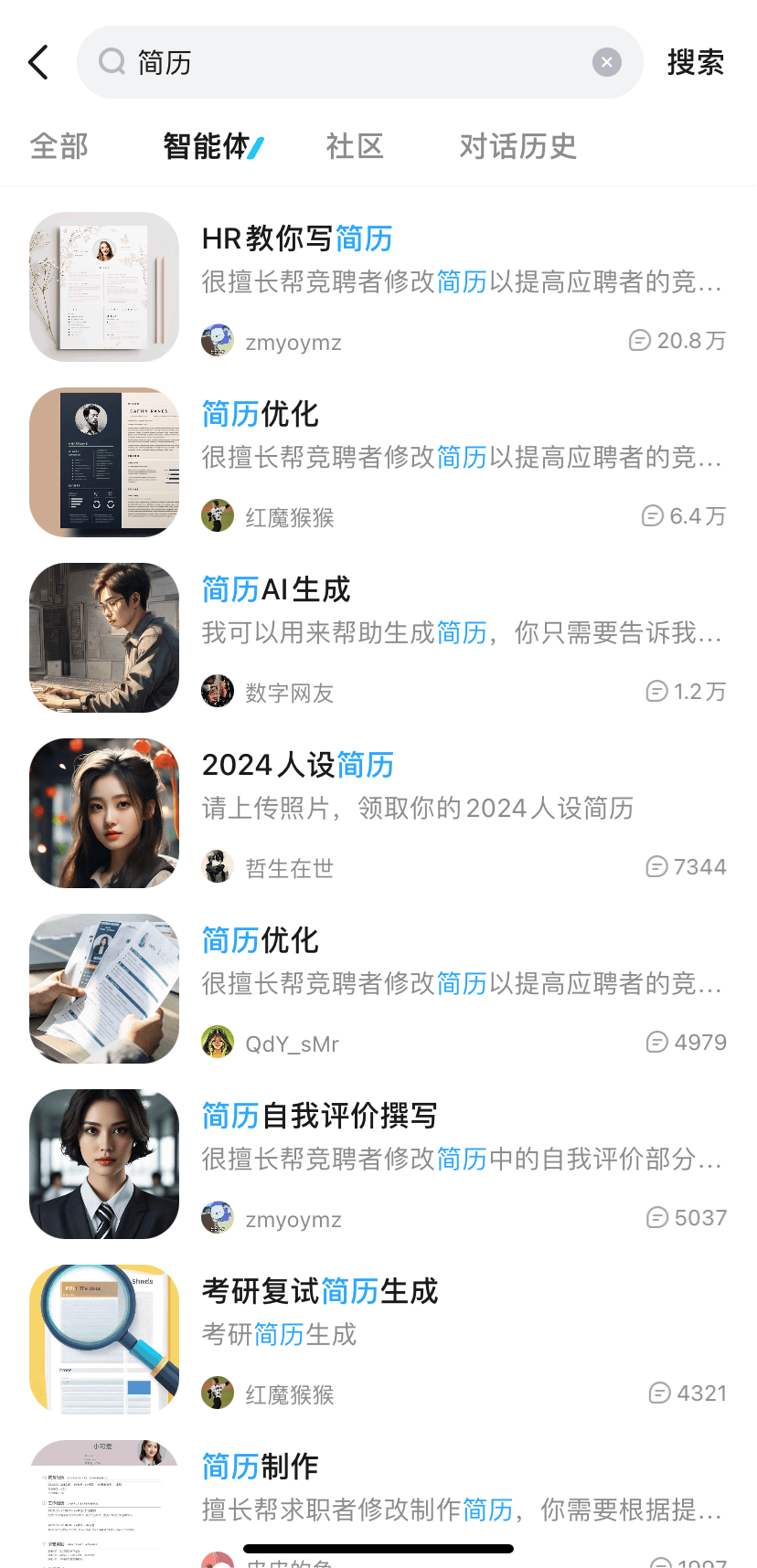
Task: Tap the search field containing 简历
Action: tap(357, 62)
